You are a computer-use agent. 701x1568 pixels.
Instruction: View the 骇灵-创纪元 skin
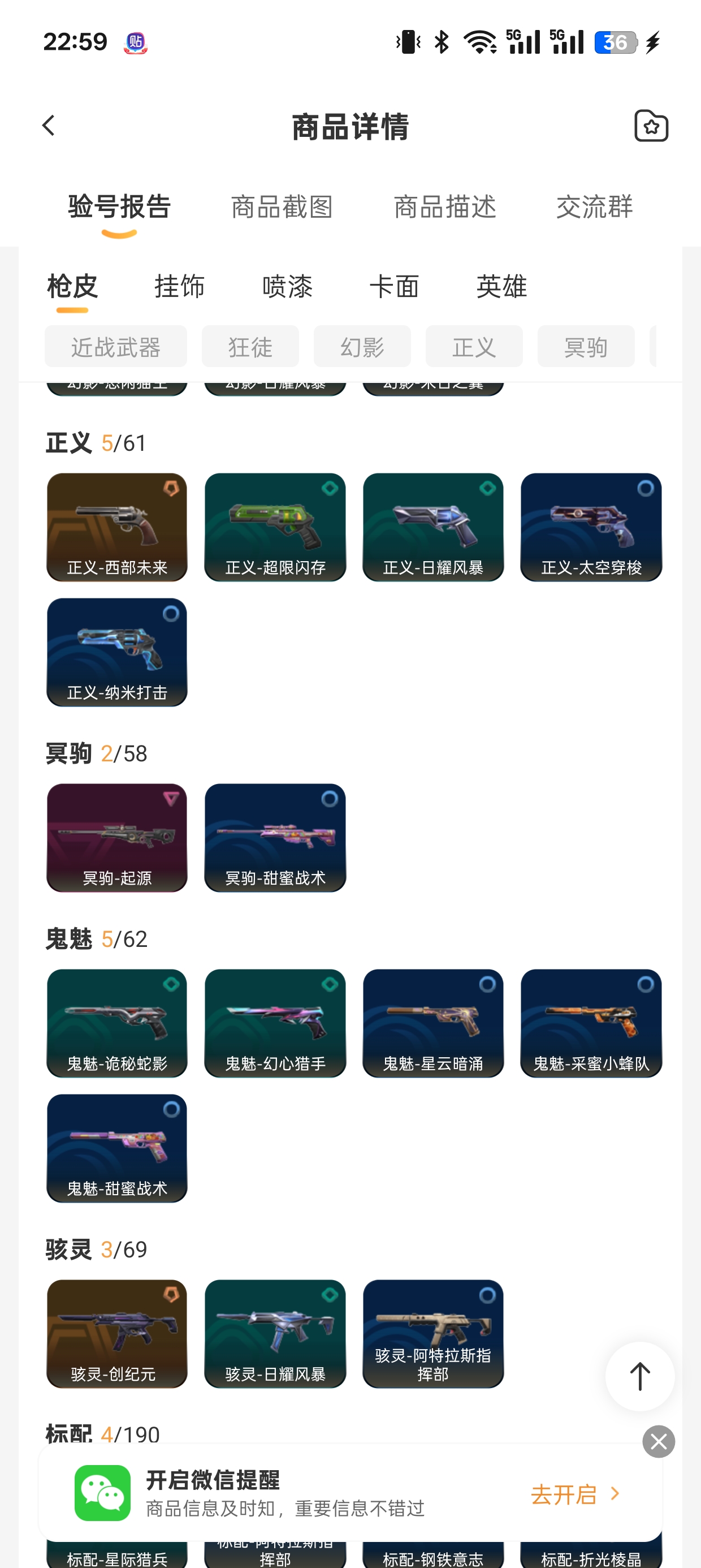click(117, 1334)
